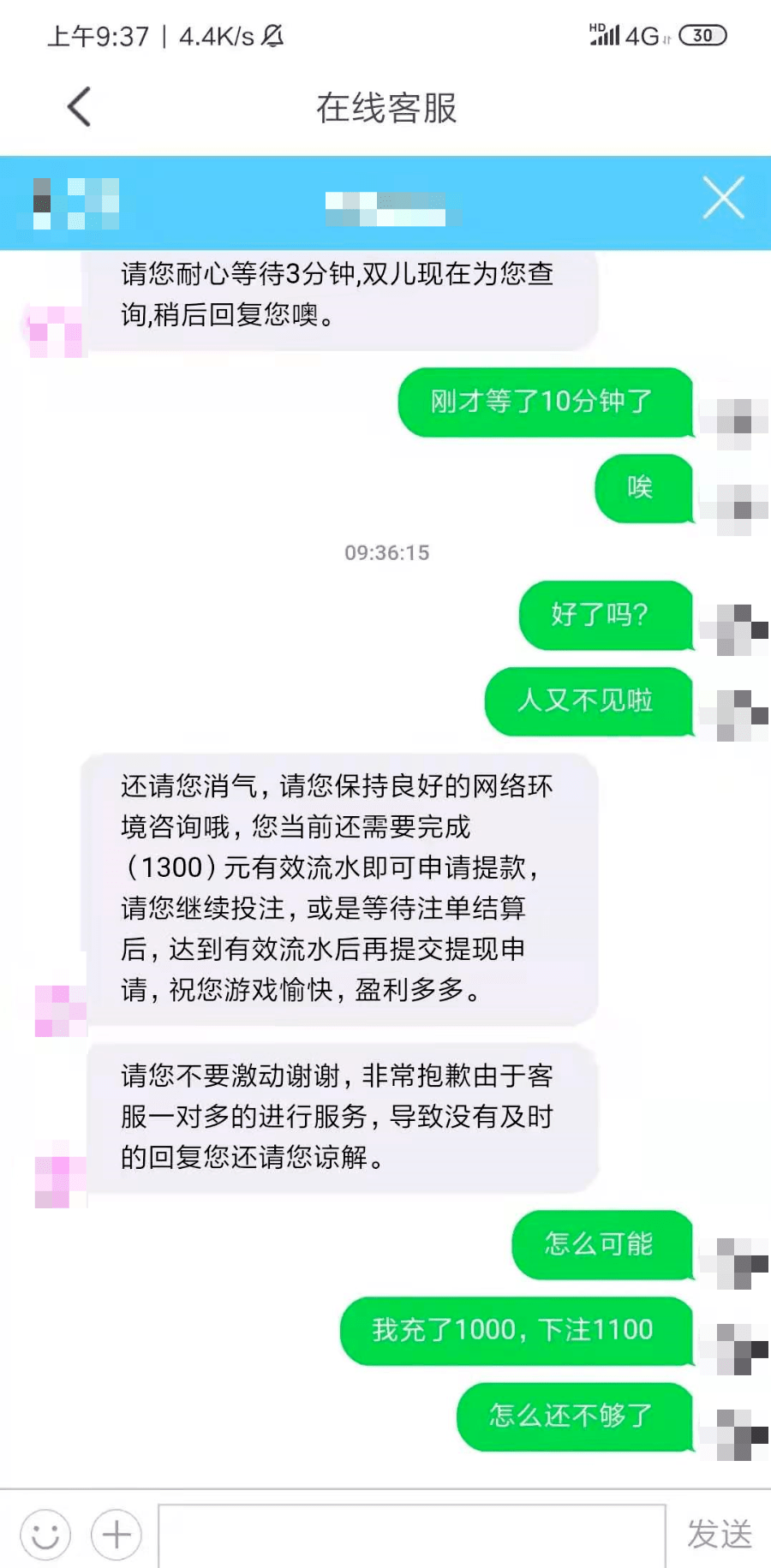Dismiss the blue banner with X
Viewport: 771px width, 1568px height.
723,198
